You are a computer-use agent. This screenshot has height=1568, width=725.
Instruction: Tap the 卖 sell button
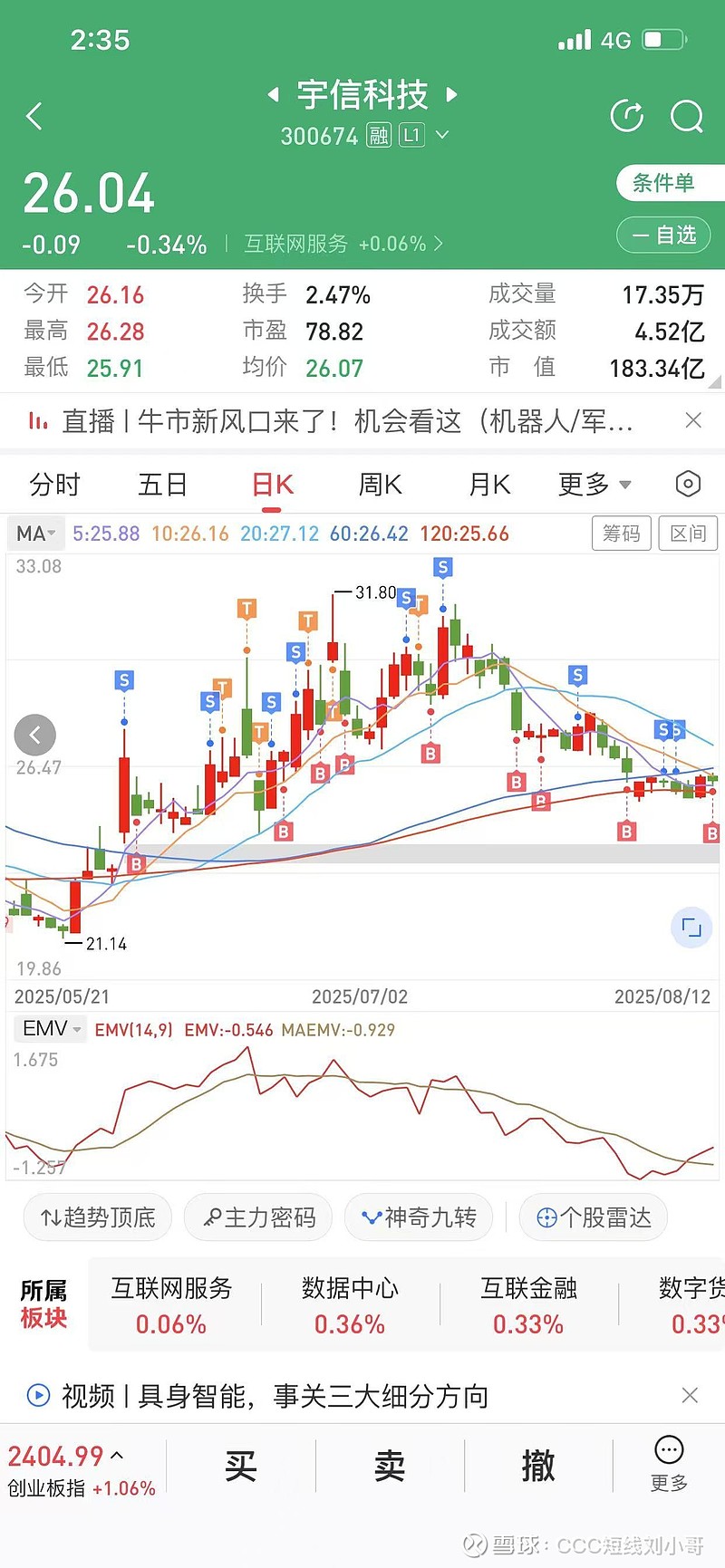(390, 1465)
